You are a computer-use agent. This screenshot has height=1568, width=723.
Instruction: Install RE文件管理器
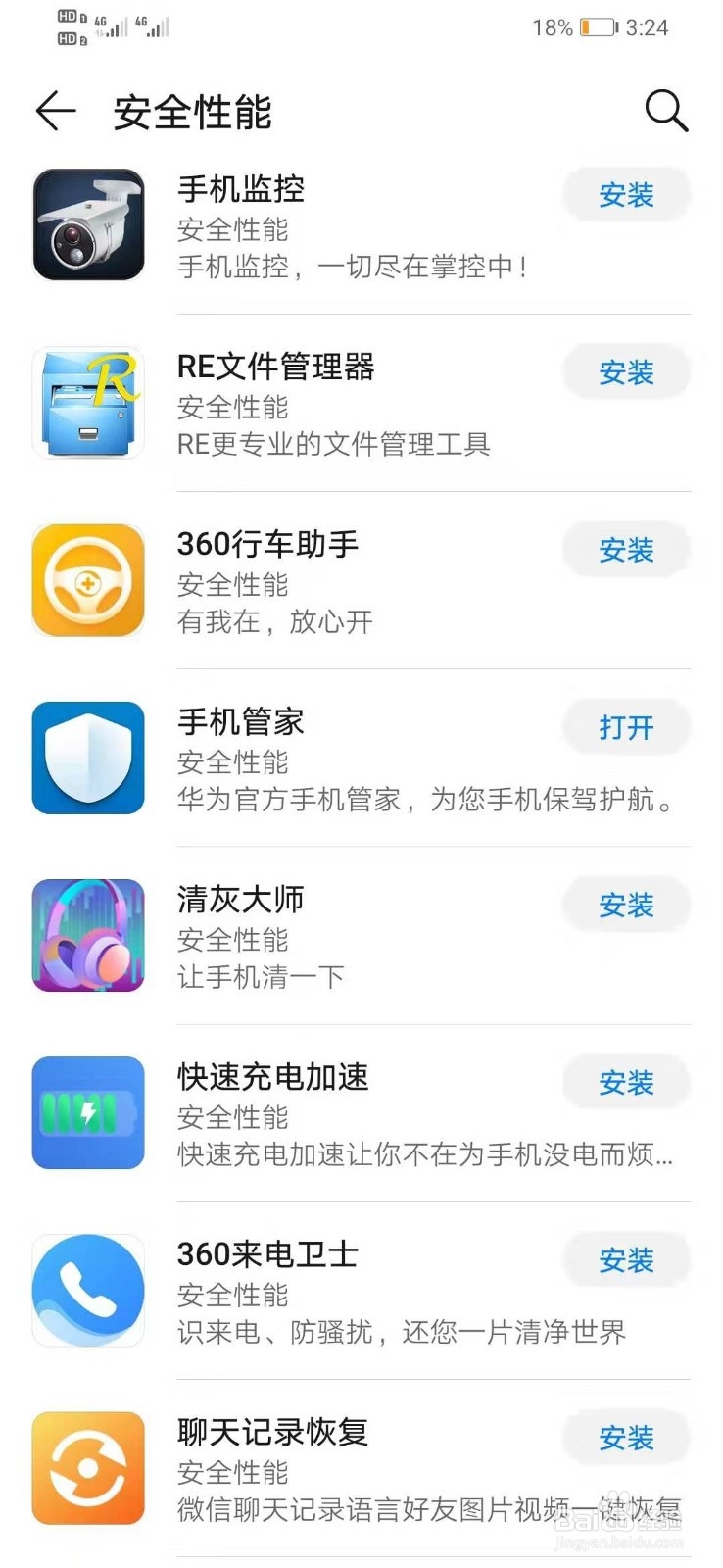click(x=626, y=372)
